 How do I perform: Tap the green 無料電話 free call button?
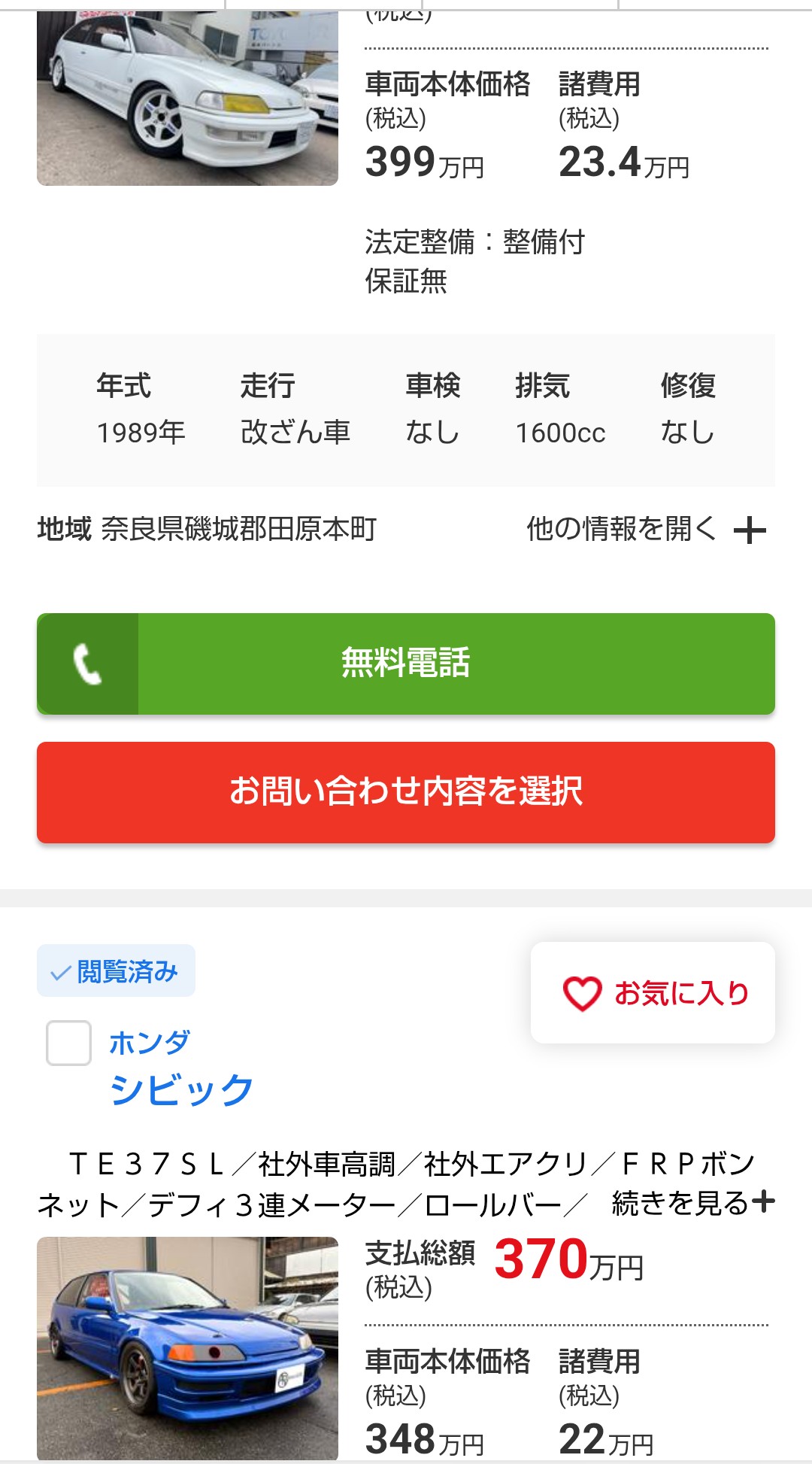[x=406, y=664]
